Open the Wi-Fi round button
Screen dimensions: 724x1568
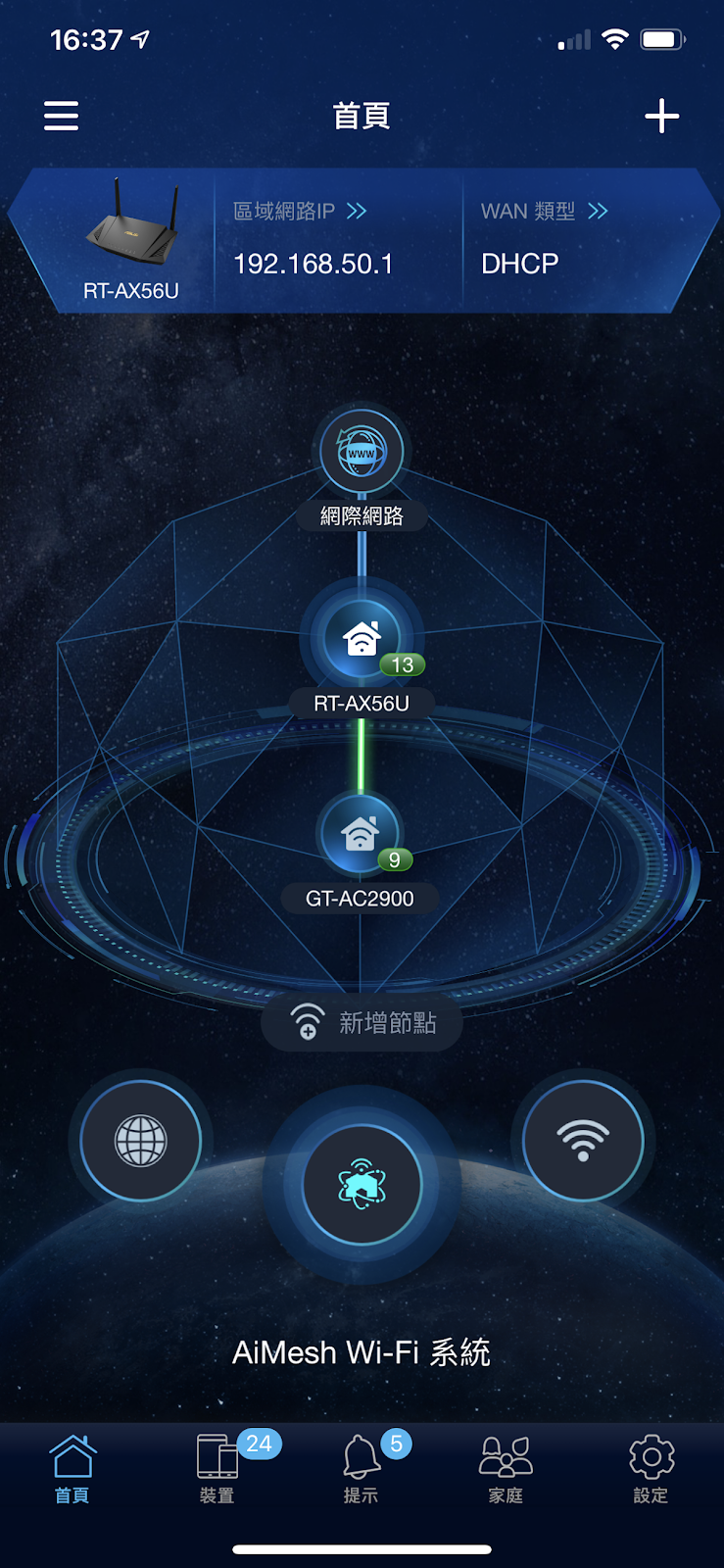click(583, 1141)
